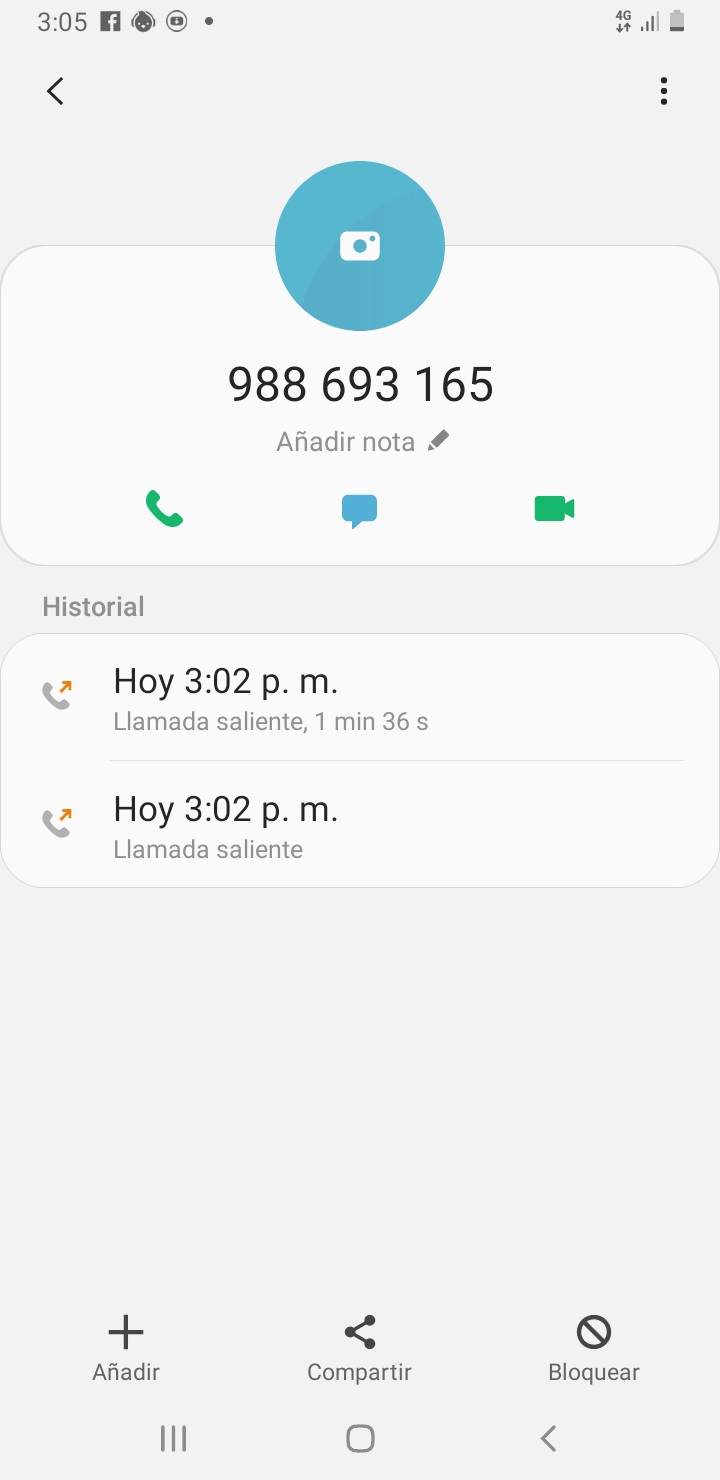Block this number with Bloquear
Screen dimensions: 720x1480
[594, 1347]
